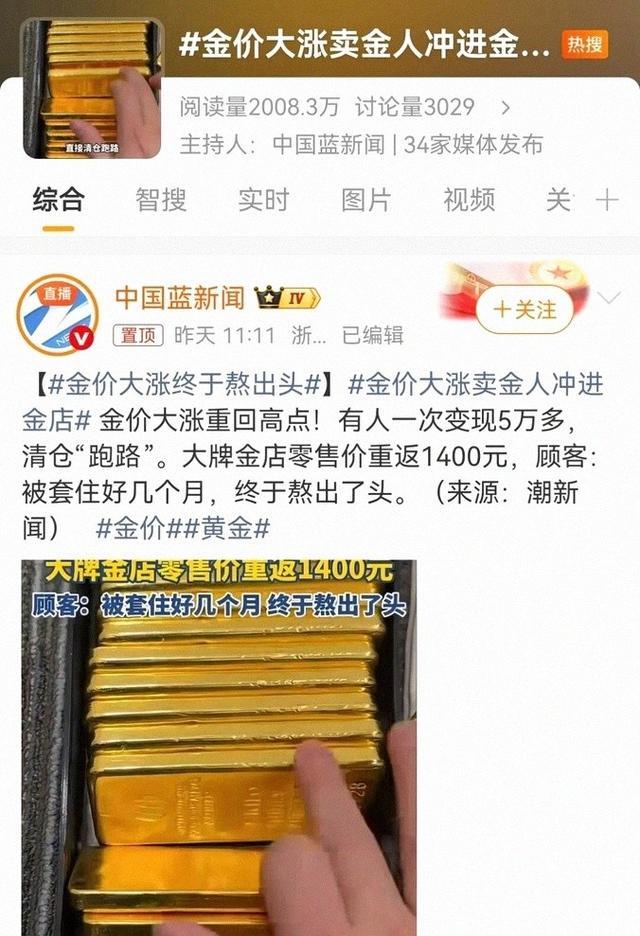640x936 pixels.
Task: Open the topic cover thumbnail at top
Action: click(92, 88)
